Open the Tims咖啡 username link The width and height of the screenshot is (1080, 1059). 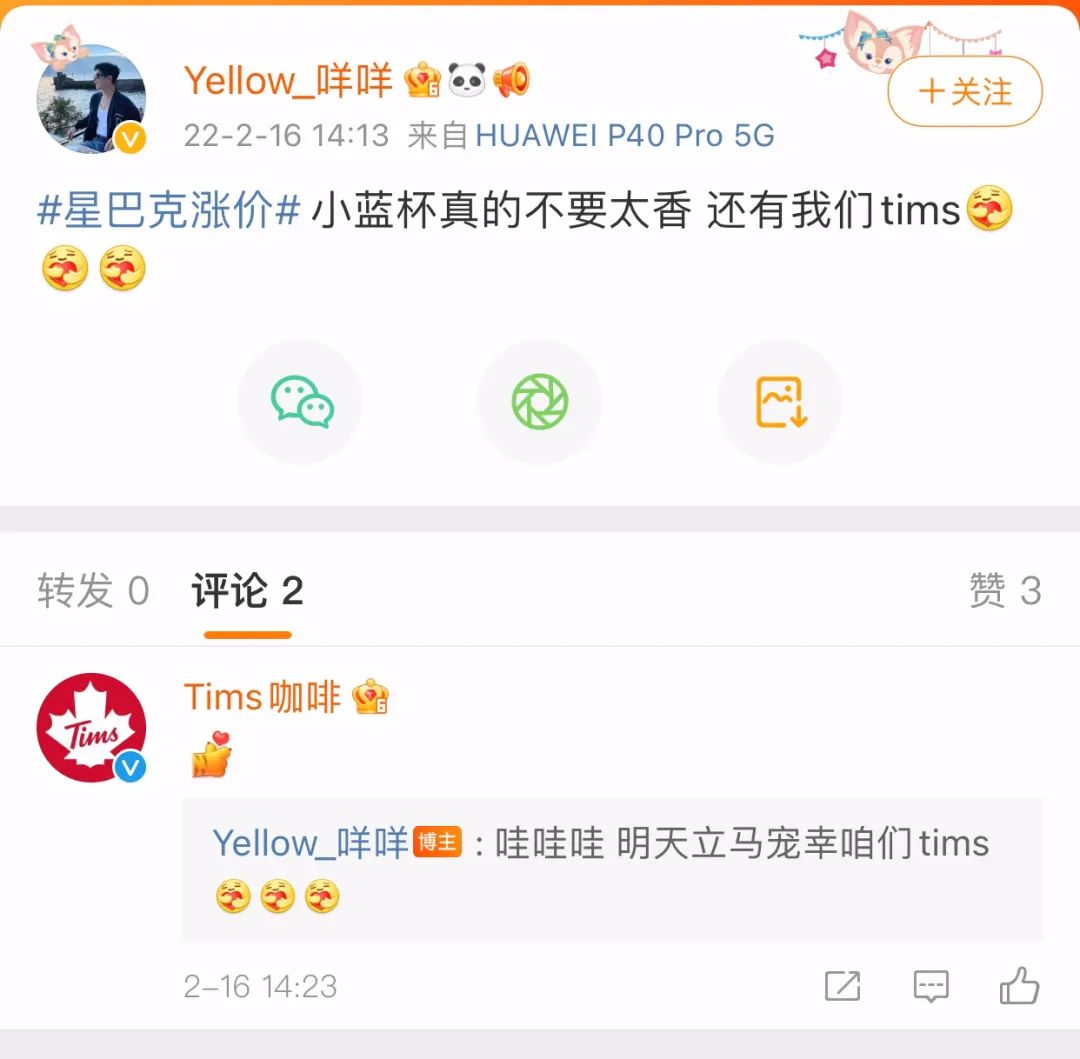[262, 697]
